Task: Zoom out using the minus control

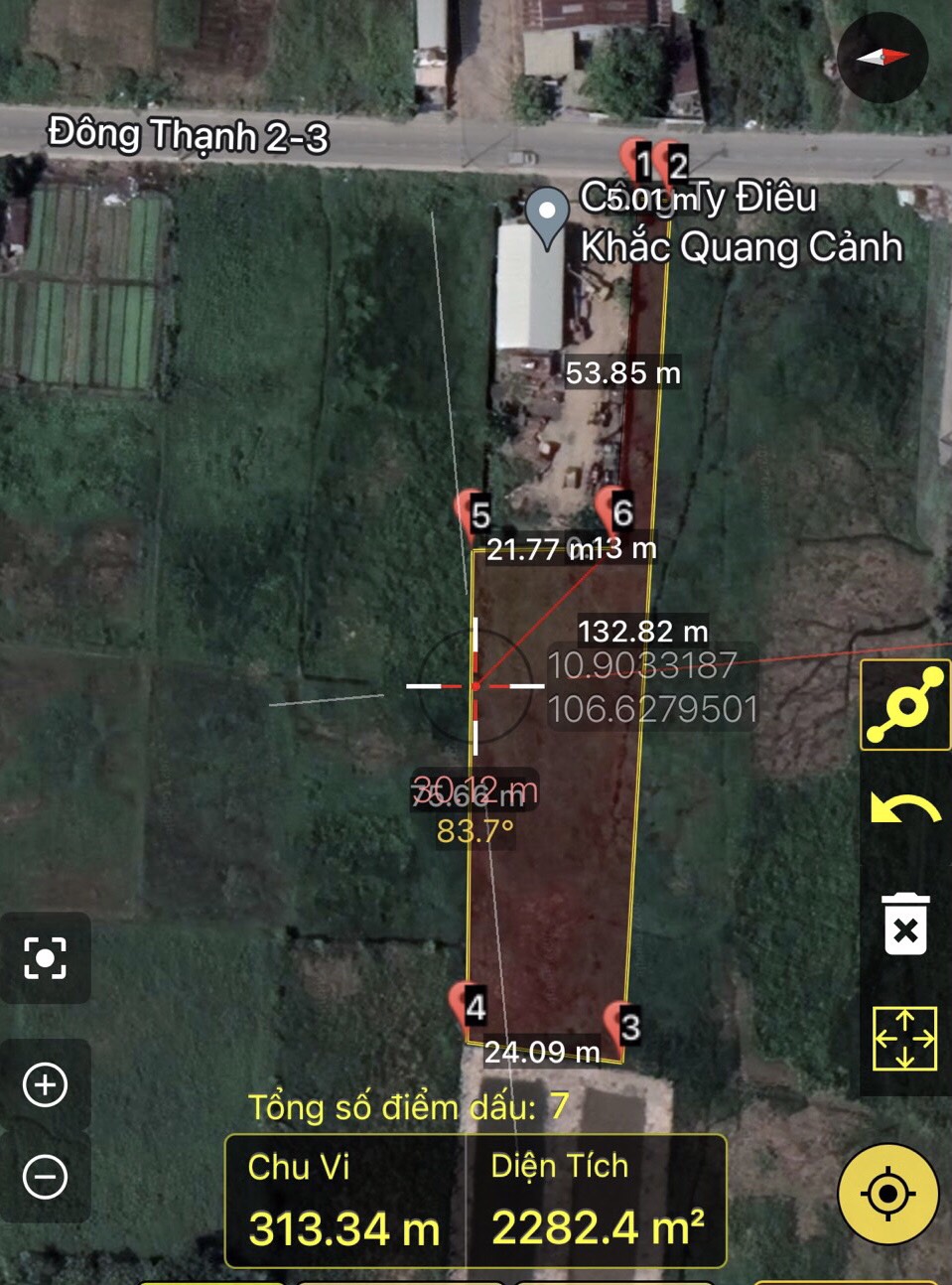Action: (46, 1177)
